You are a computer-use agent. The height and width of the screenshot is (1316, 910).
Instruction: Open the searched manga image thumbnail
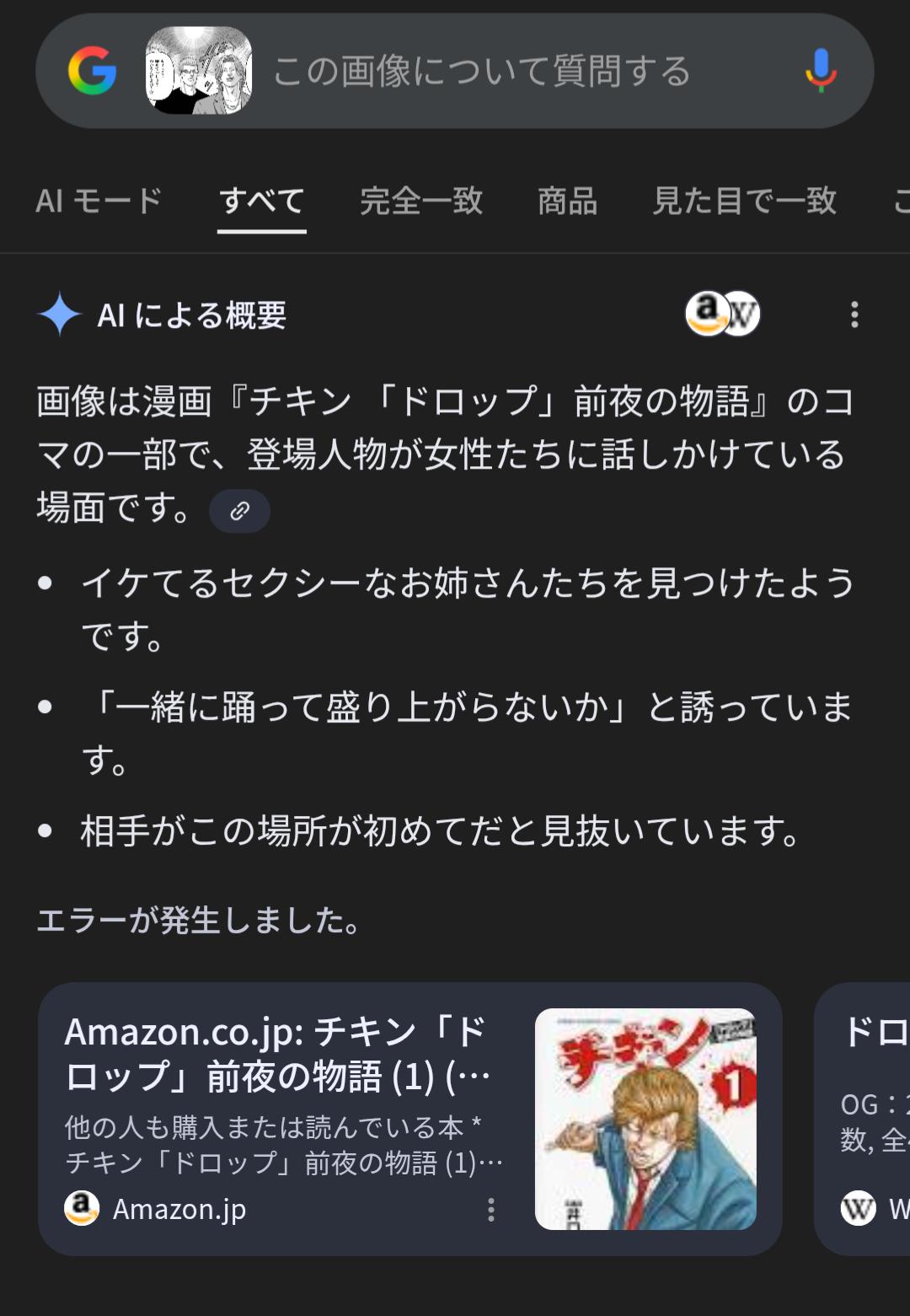click(199, 71)
